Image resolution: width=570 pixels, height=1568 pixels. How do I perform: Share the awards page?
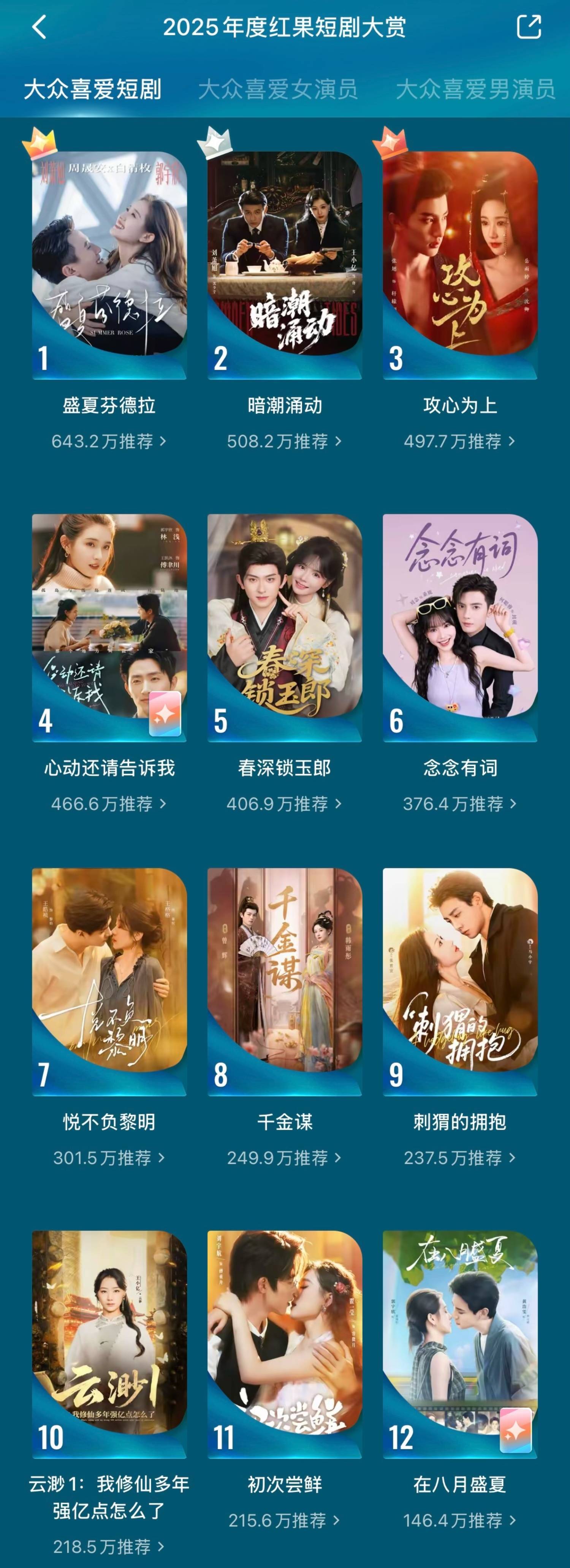click(528, 27)
